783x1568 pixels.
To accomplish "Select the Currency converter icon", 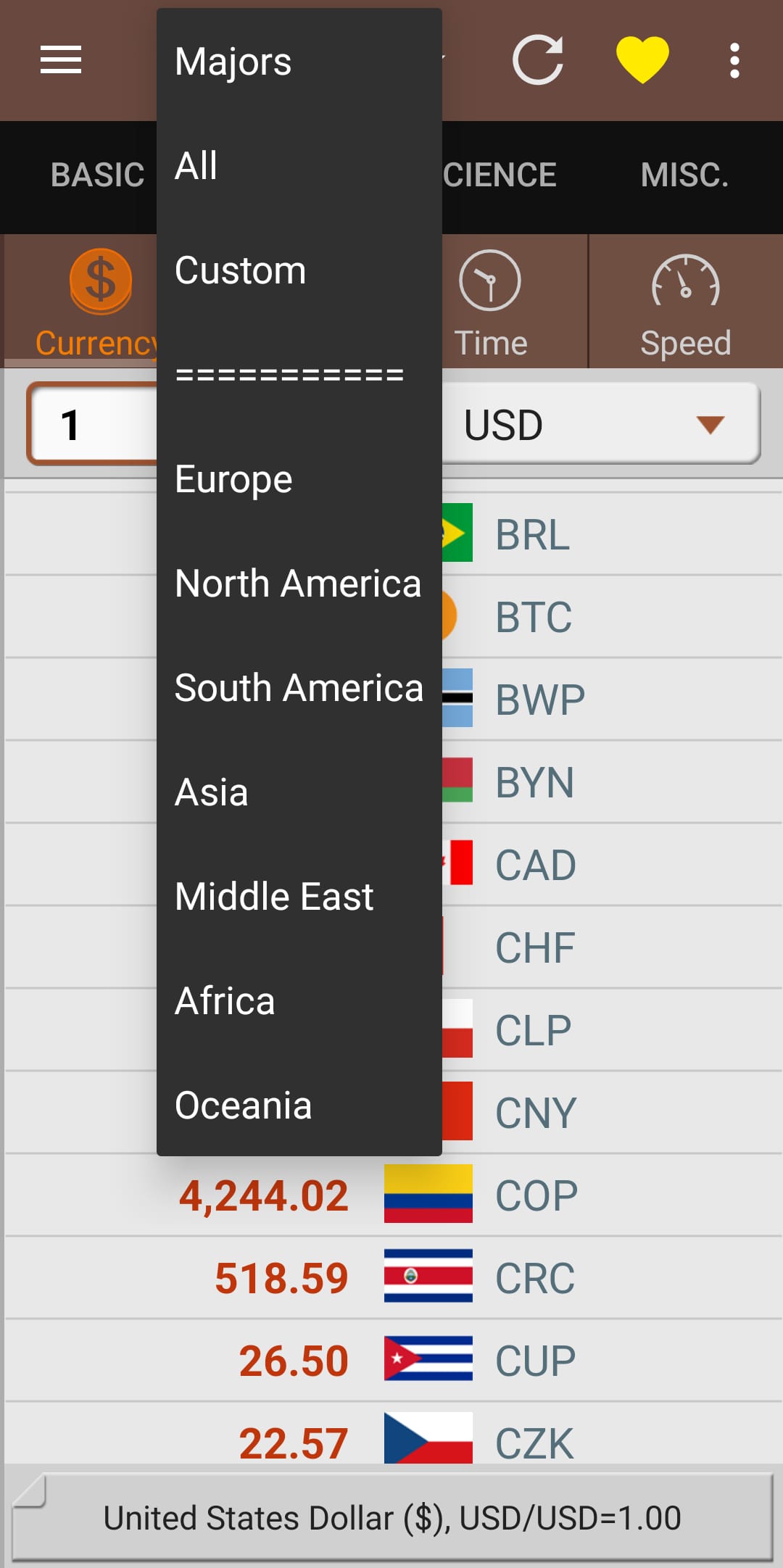I will tap(100, 279).
